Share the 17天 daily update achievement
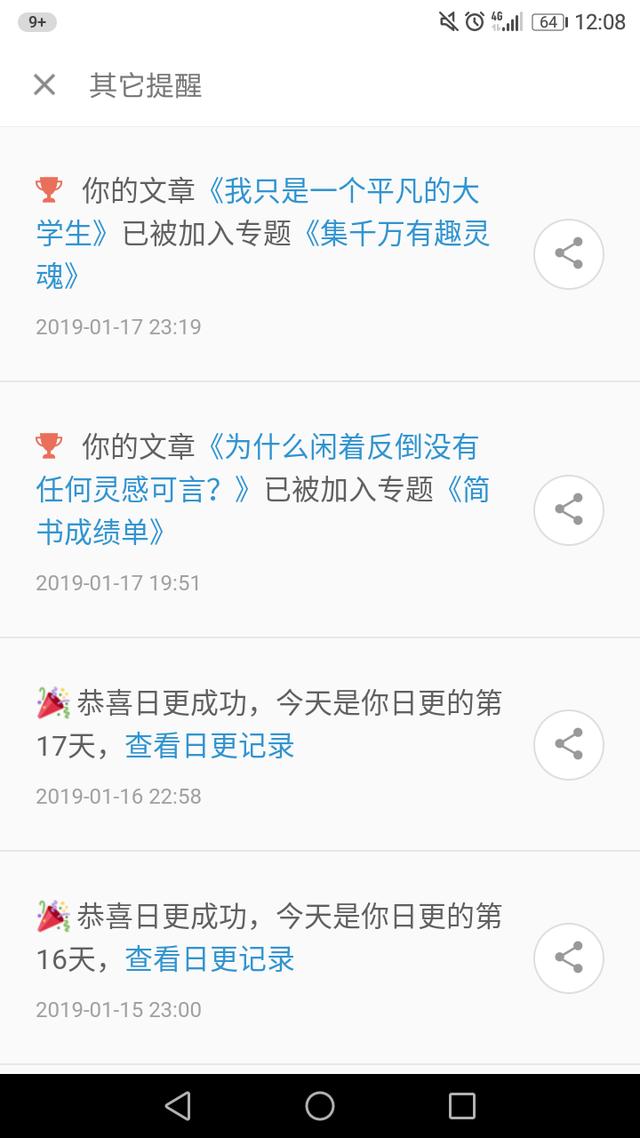 [568, 744]
